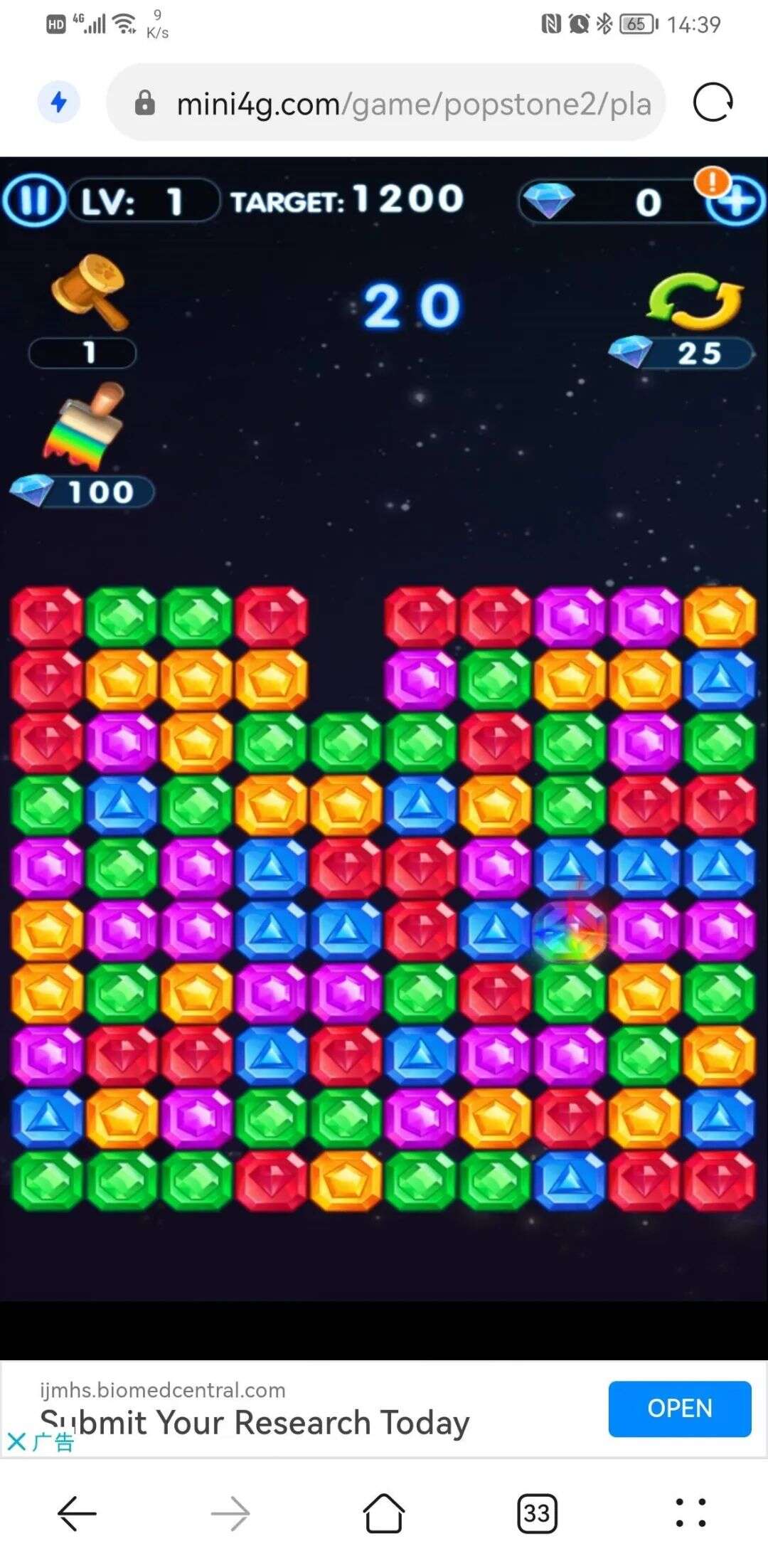
Task: Add more diamonds with the plus button
Action: pos(735,201)
